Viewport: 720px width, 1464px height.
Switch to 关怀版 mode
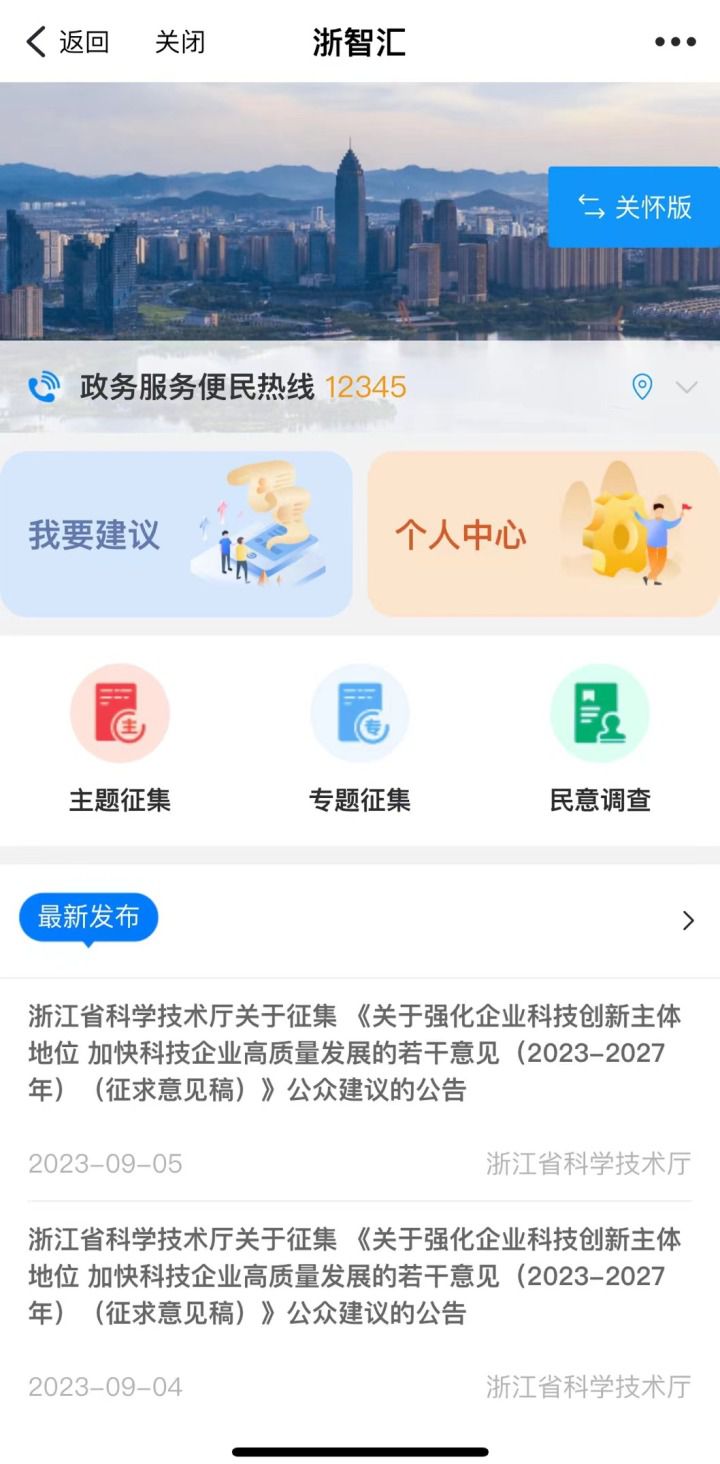coord(634,207)
